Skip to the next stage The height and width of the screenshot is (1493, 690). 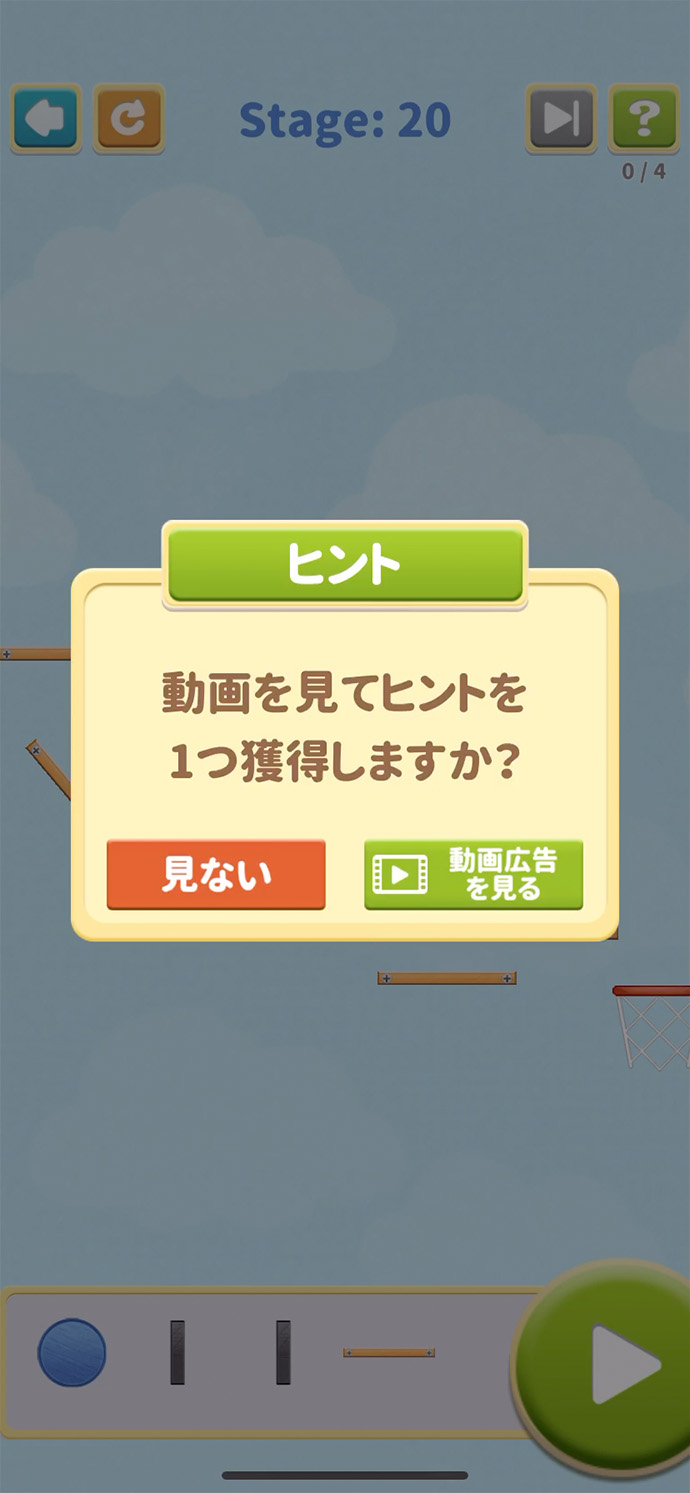tap(561, 119)
